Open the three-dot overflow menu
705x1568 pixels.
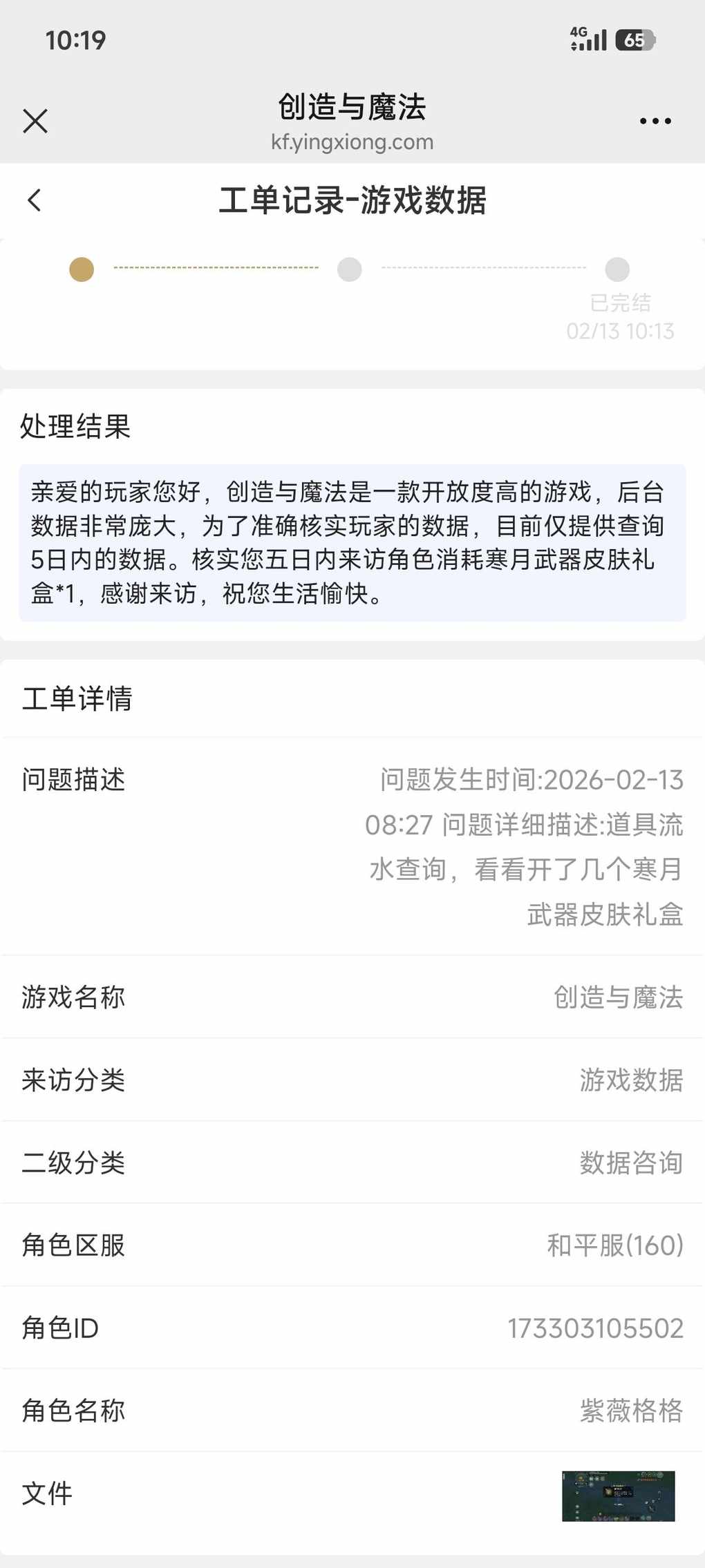(655, 121)
